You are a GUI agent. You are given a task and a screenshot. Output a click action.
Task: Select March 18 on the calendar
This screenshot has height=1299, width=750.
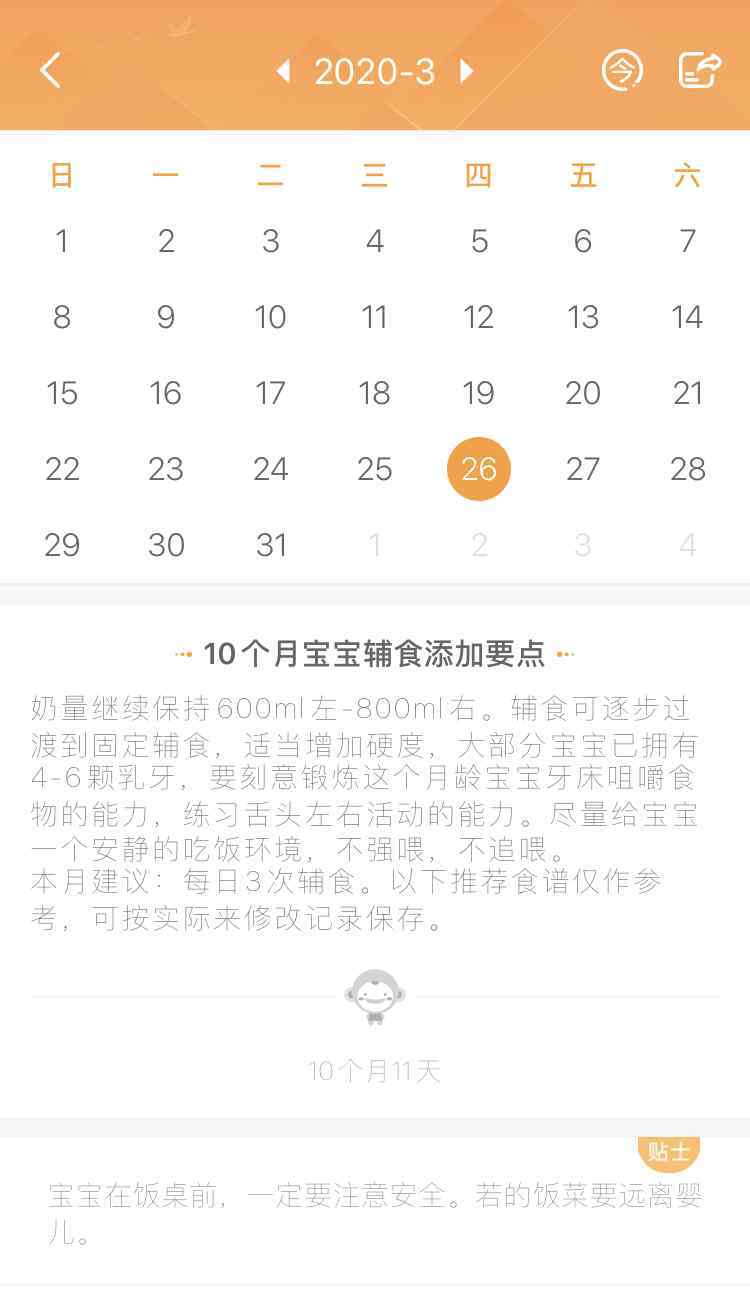pyautogui.click(x=374, y=393)
